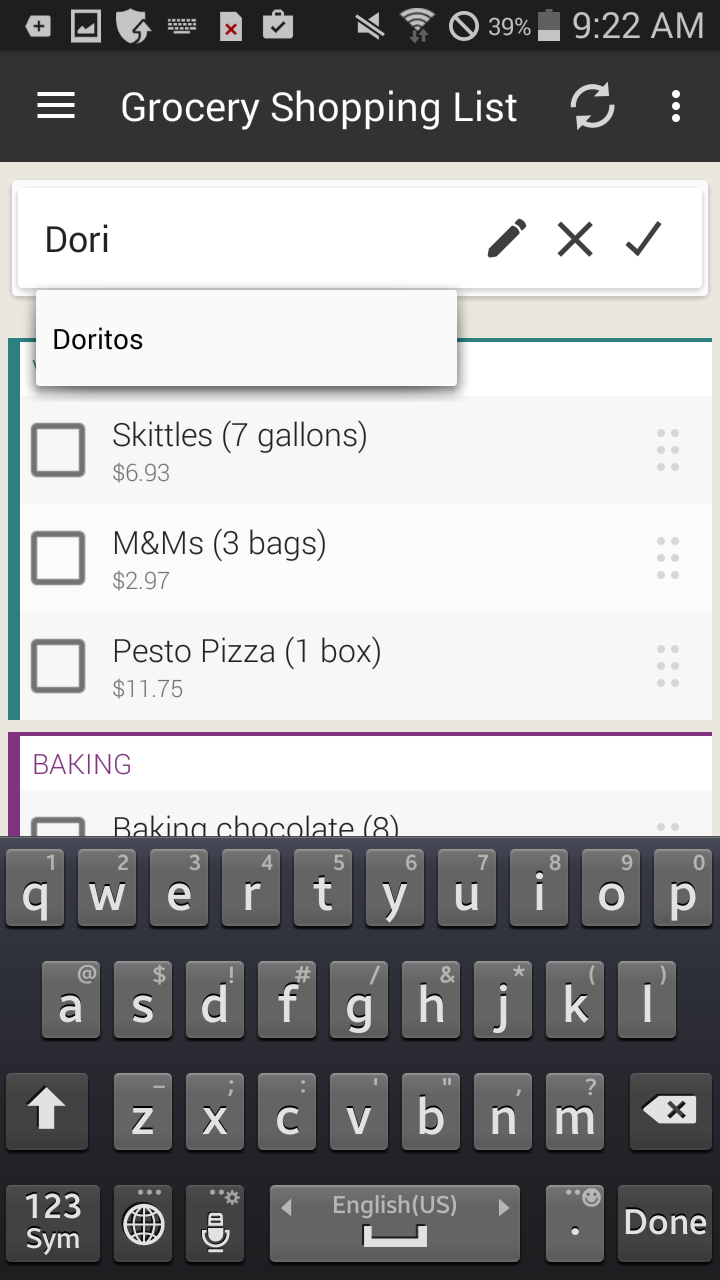This screenshot has width=720, height=1280.
Task: Sync the grocery list
Action: [x=593, y=106]
